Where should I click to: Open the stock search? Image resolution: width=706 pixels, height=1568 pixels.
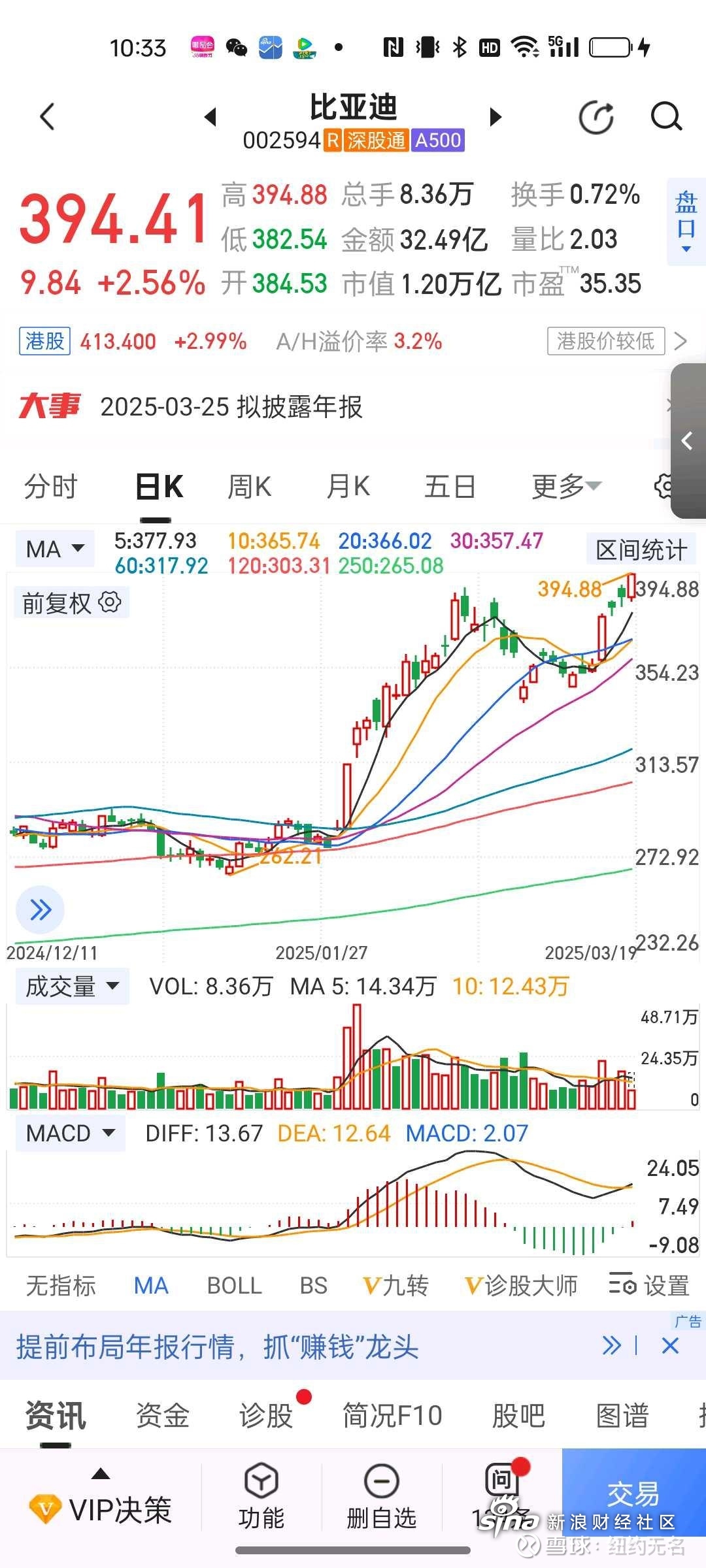pos(666,118)
